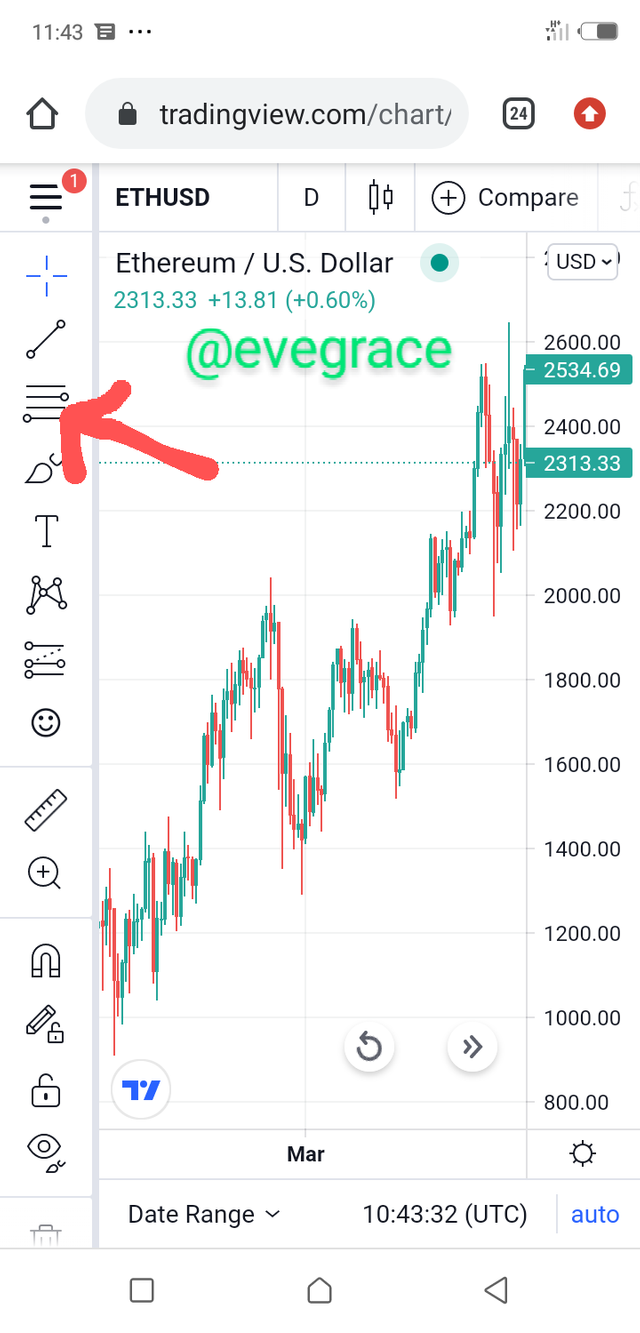The width and height of the screenshot is (640, 1333).
Task: Open the hamburger menu
Action: click(x=46, y=198)
